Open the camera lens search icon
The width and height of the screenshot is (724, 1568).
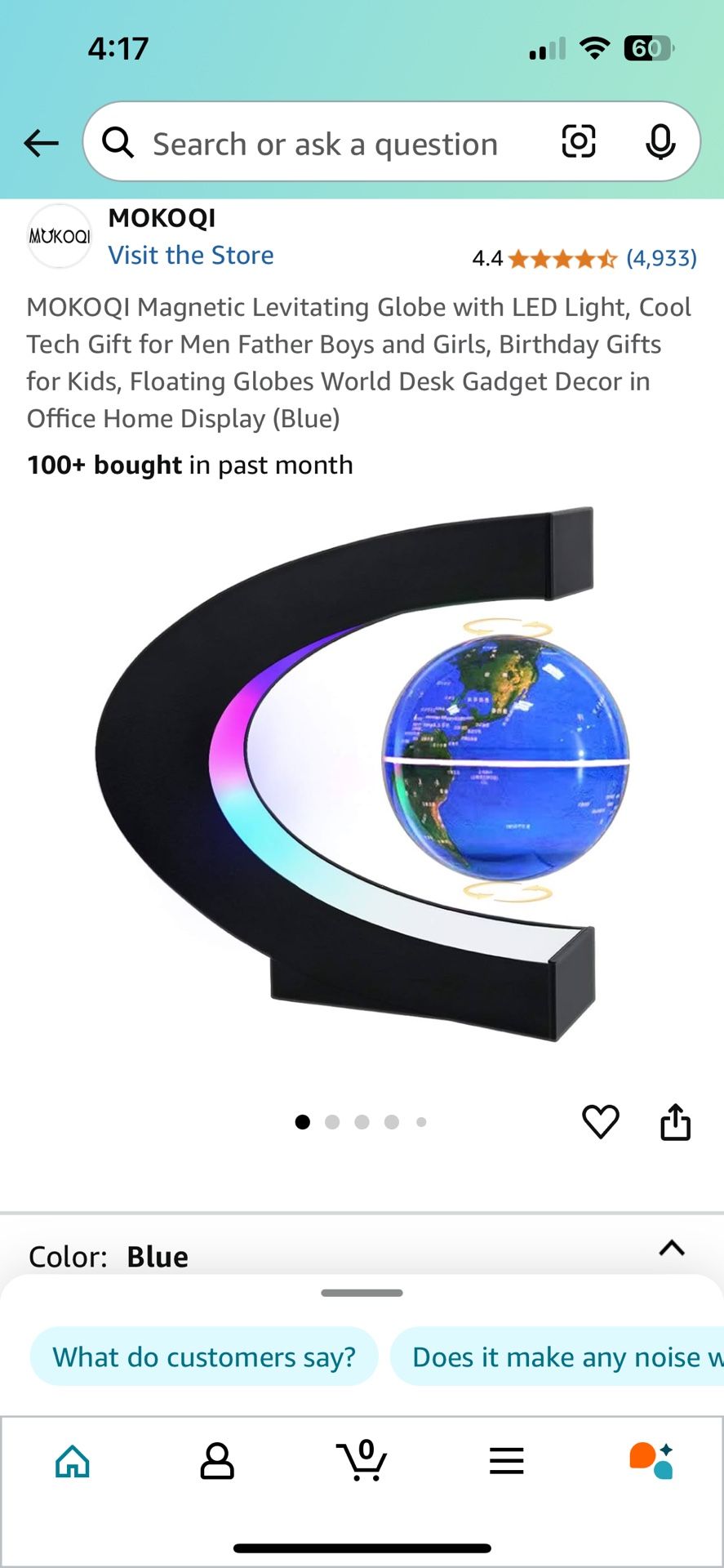[579, 142]
